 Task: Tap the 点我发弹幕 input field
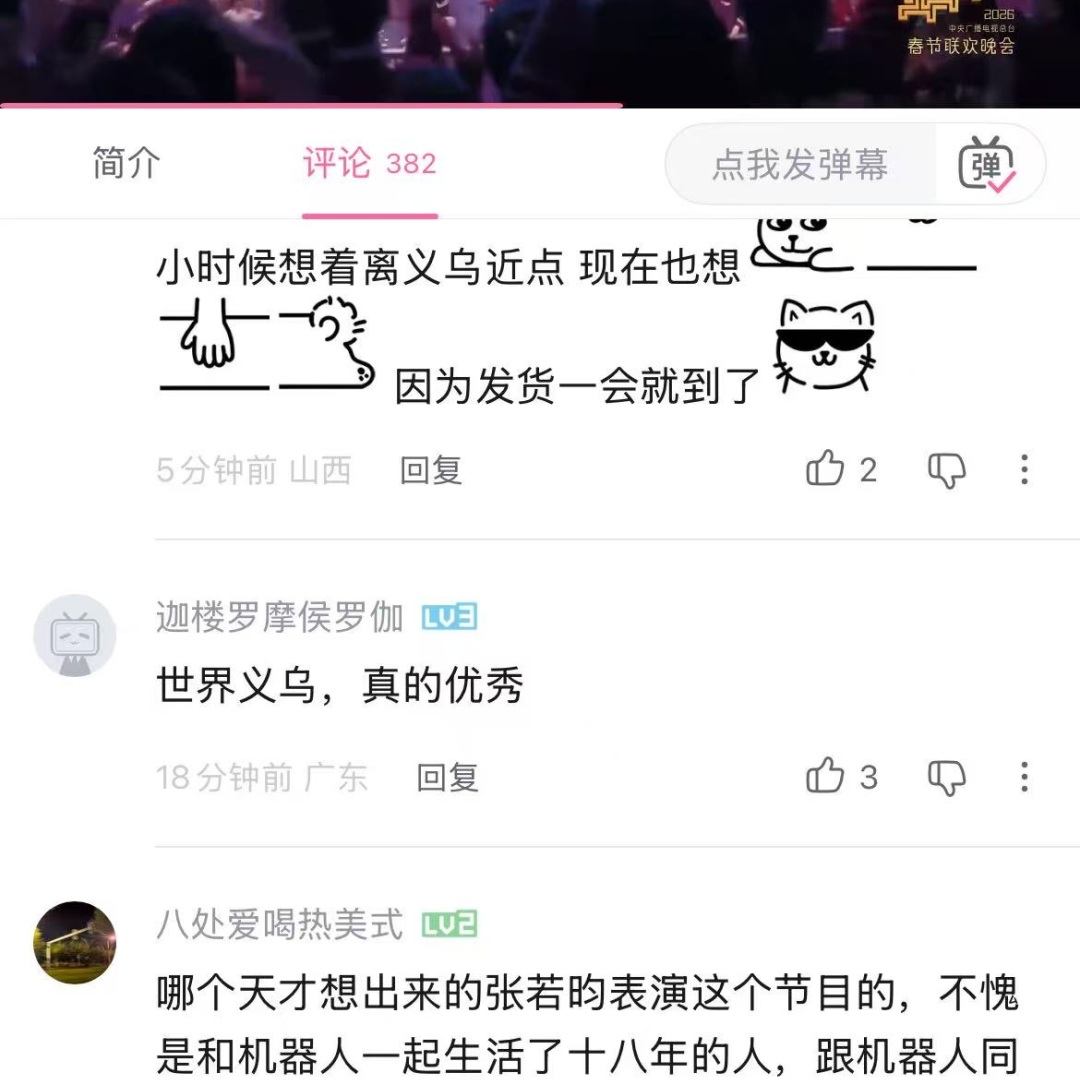coord(800,165)
